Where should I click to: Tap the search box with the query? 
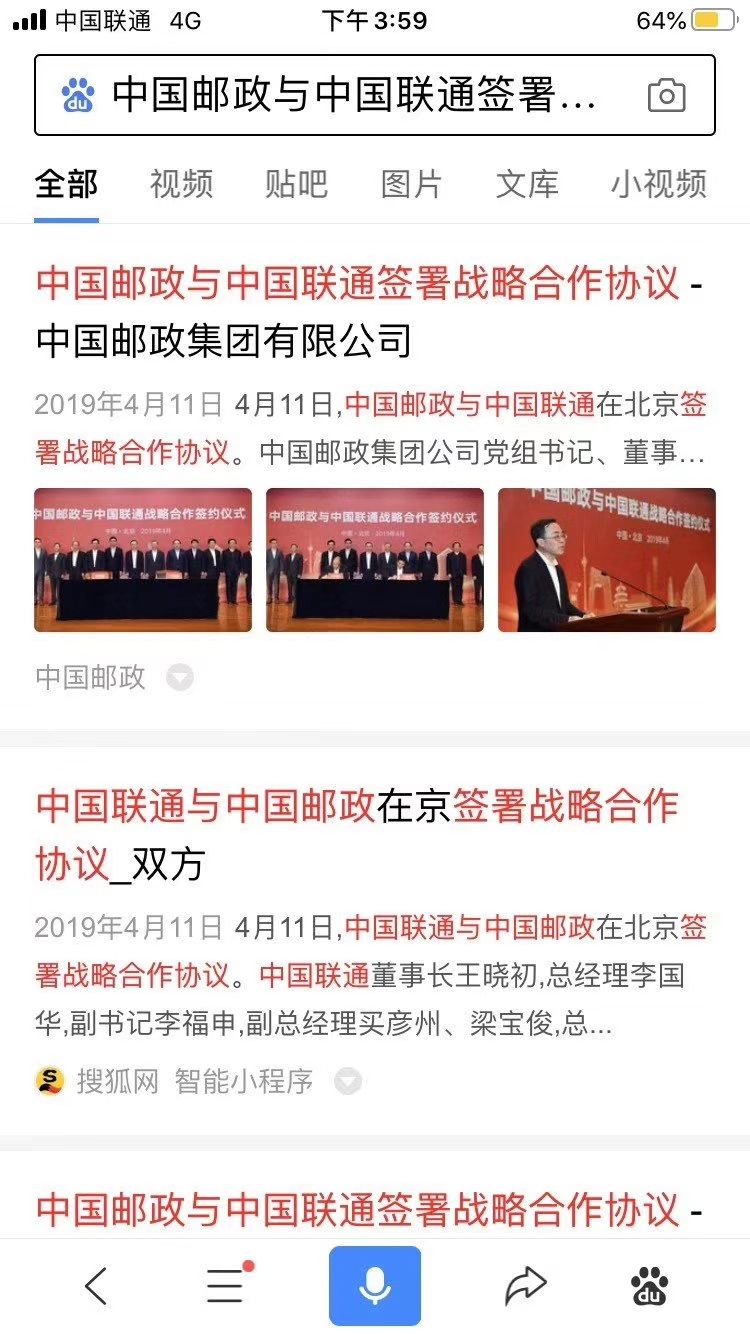350,96
